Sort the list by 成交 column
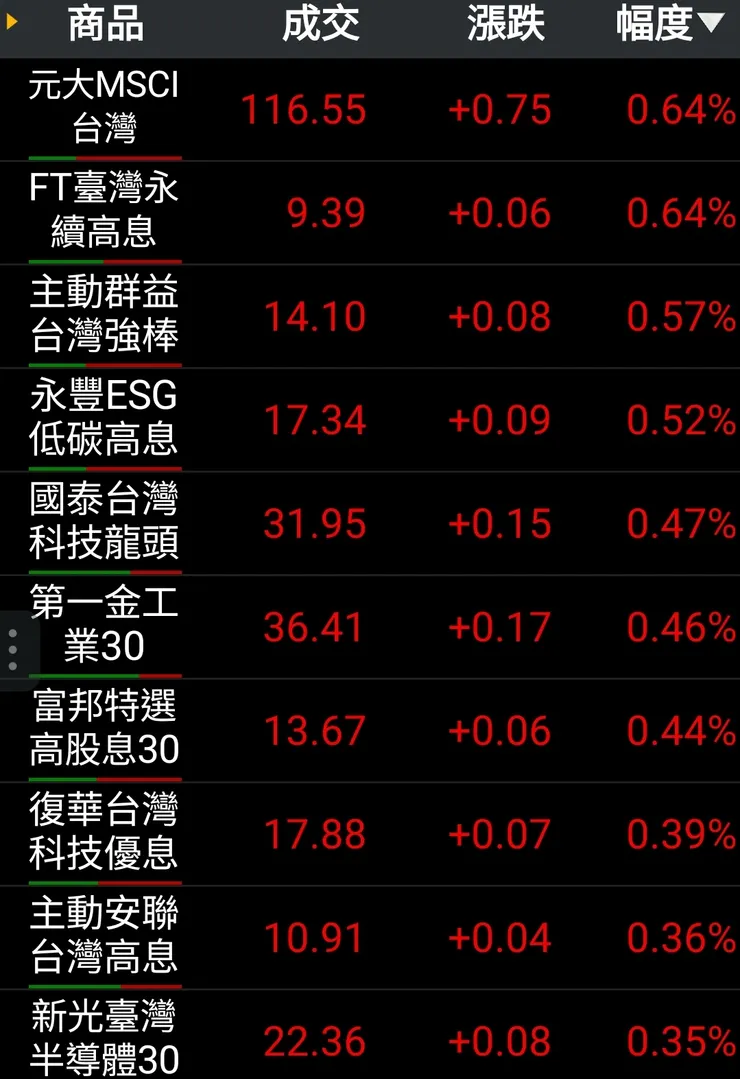 click(x=320, y=25)
